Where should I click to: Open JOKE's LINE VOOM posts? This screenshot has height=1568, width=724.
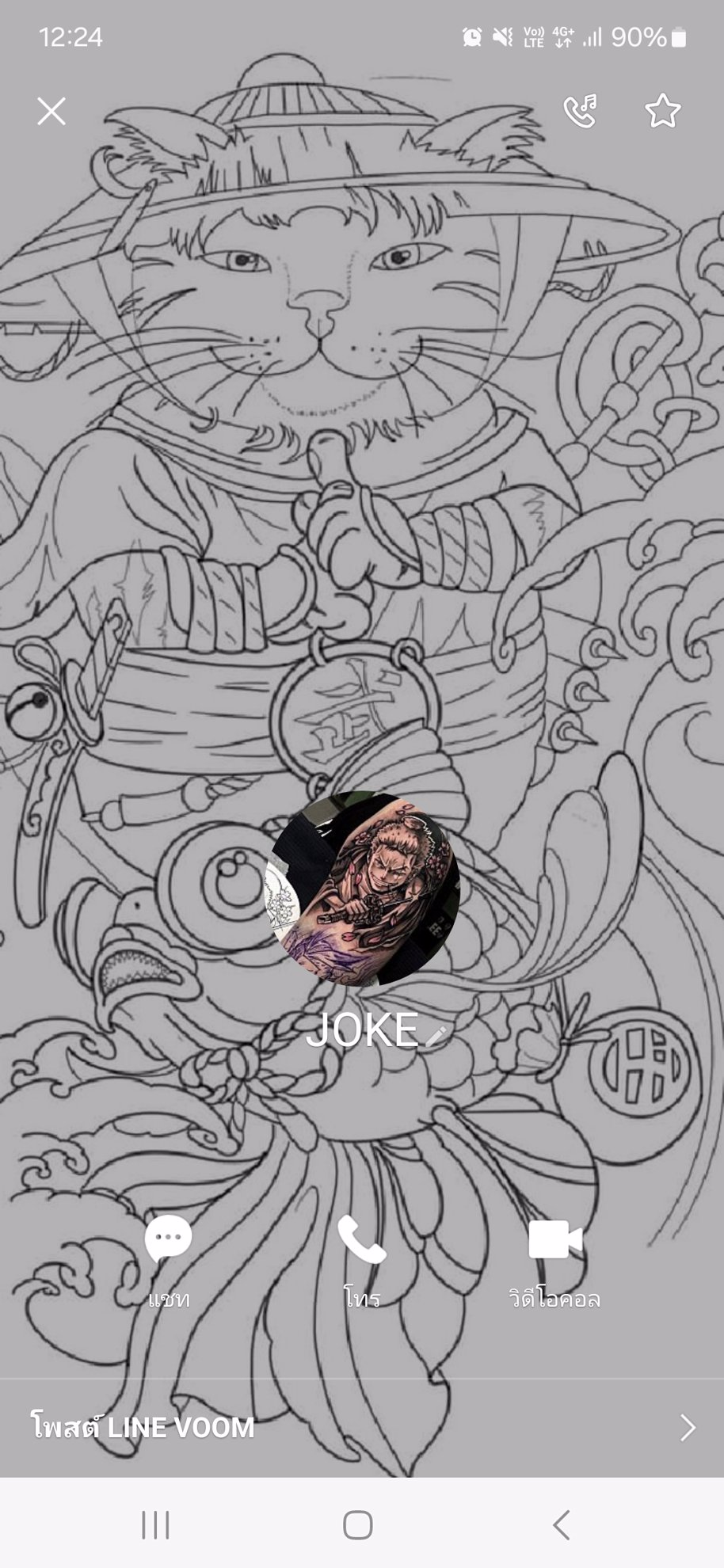pos(362,1428)
